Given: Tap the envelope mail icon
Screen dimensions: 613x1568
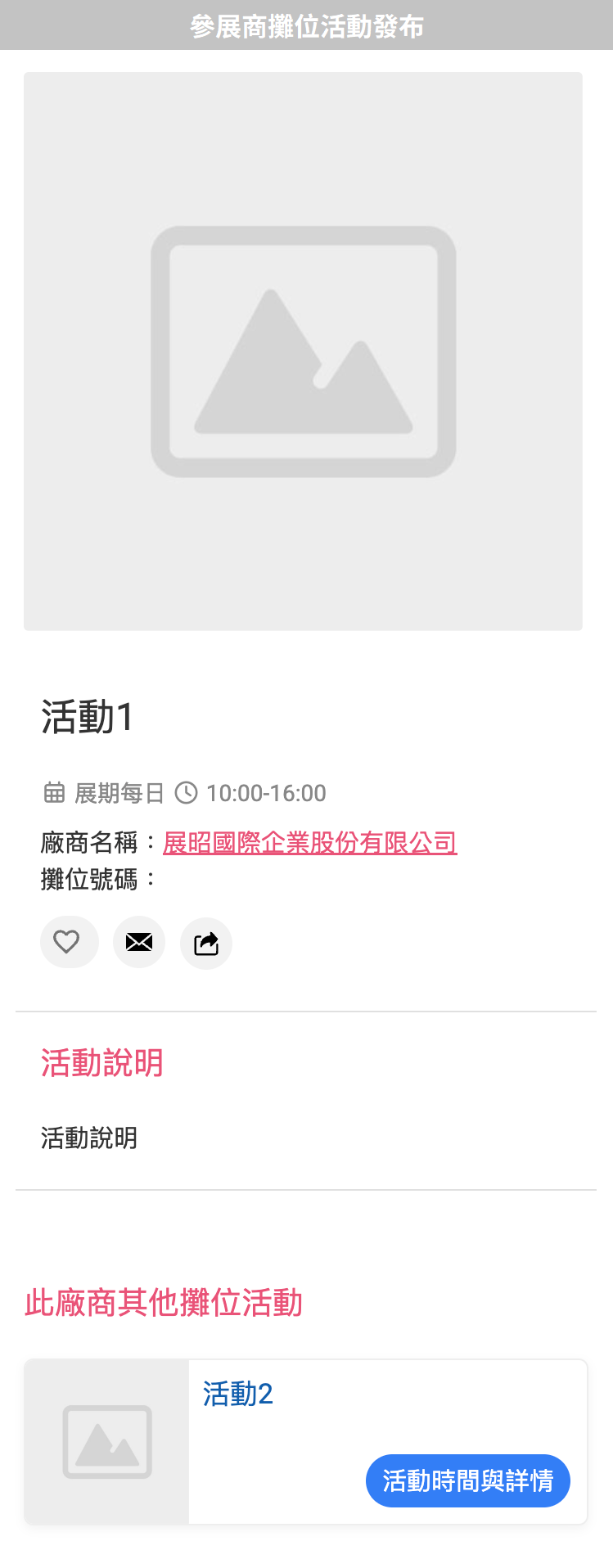Looking at the screenshot, I should coord(139,942).
